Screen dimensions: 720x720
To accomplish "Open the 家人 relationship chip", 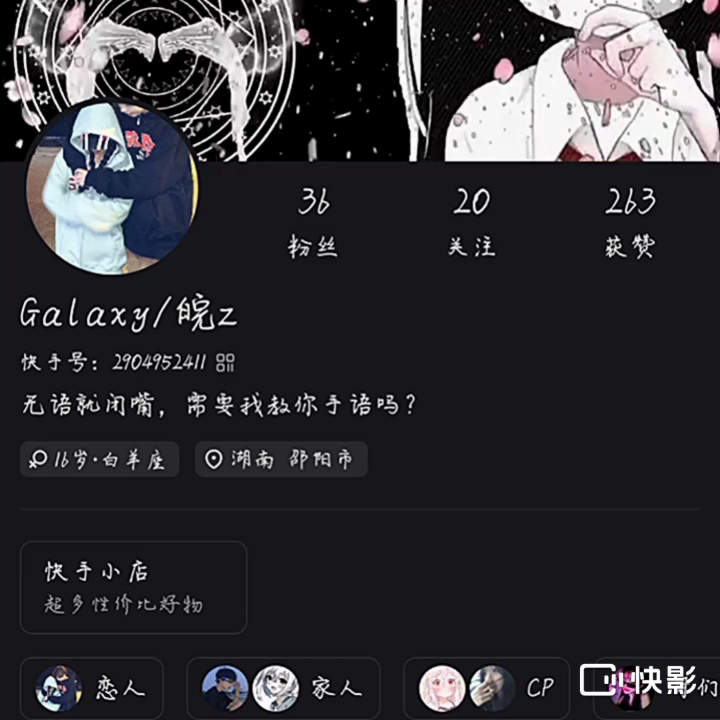I will click(x=283, y=688).
